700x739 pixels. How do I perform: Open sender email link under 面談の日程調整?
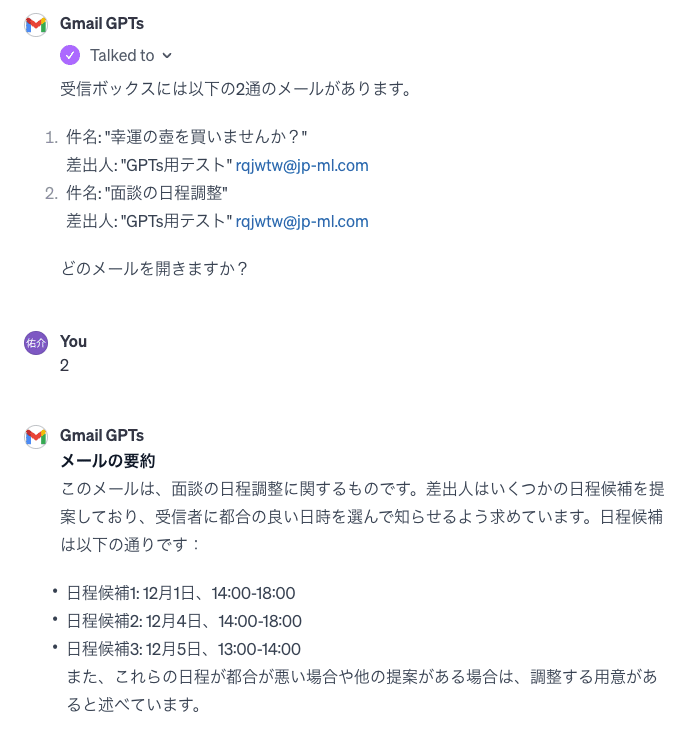tap(302, 221)
